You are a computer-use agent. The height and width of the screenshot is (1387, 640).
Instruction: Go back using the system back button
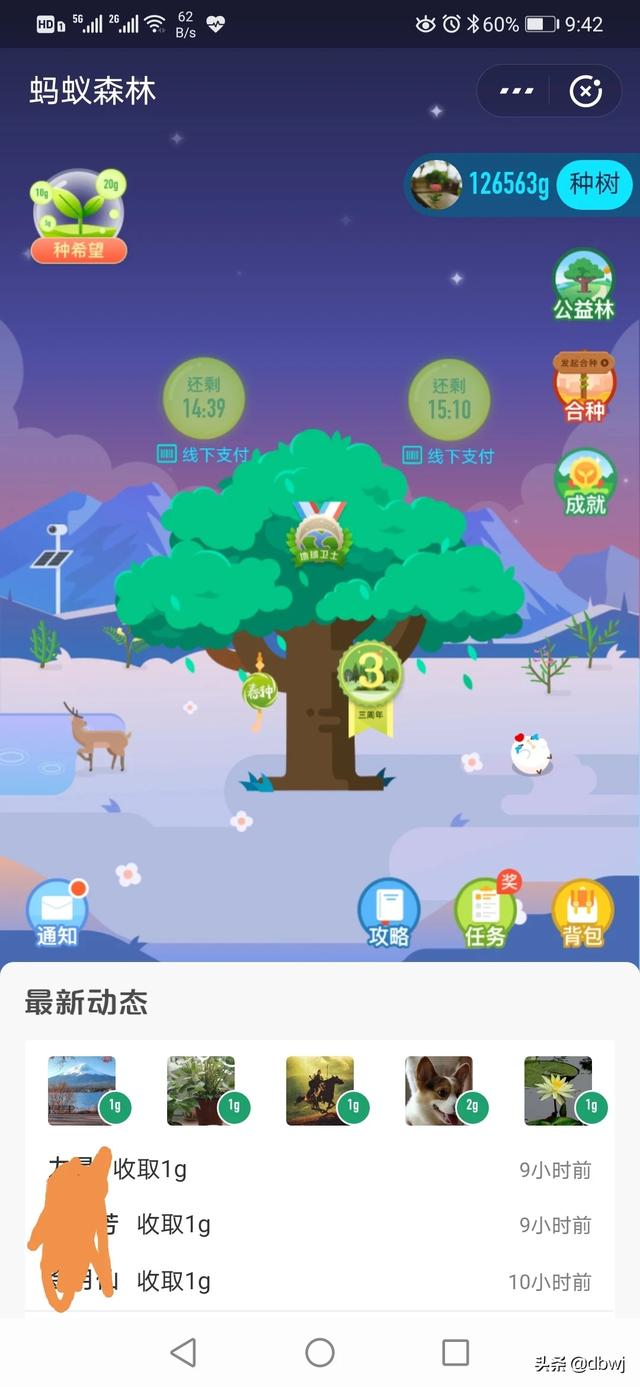pyautogui.click(x=183, y=1353)
